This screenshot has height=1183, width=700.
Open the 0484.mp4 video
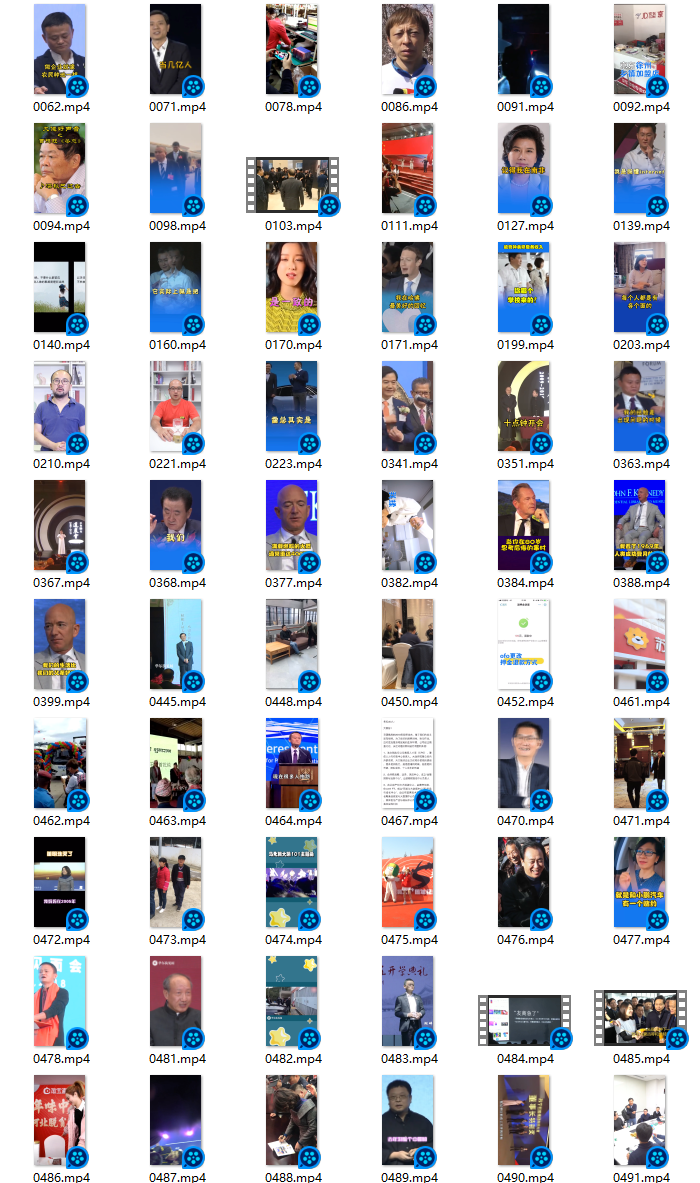coord(525,1019)
